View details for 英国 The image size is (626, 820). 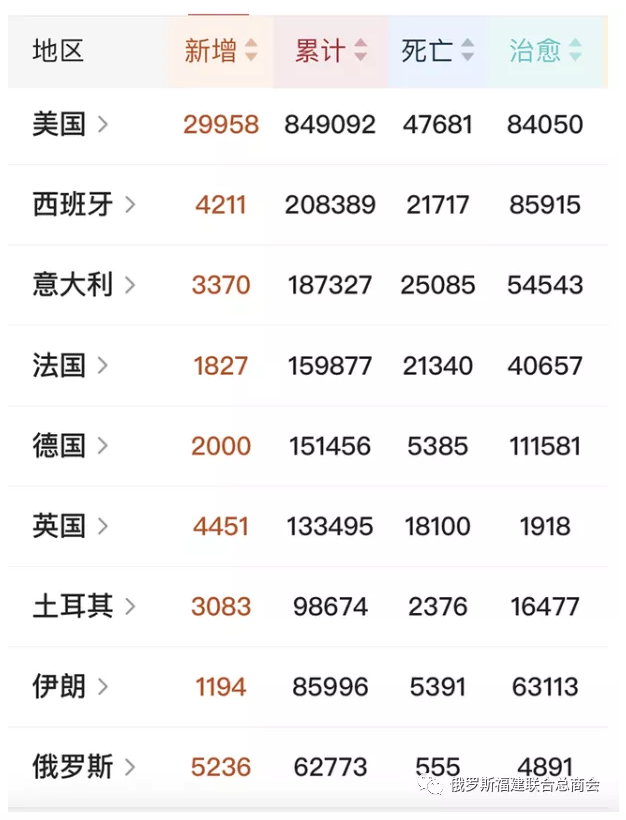70,526
